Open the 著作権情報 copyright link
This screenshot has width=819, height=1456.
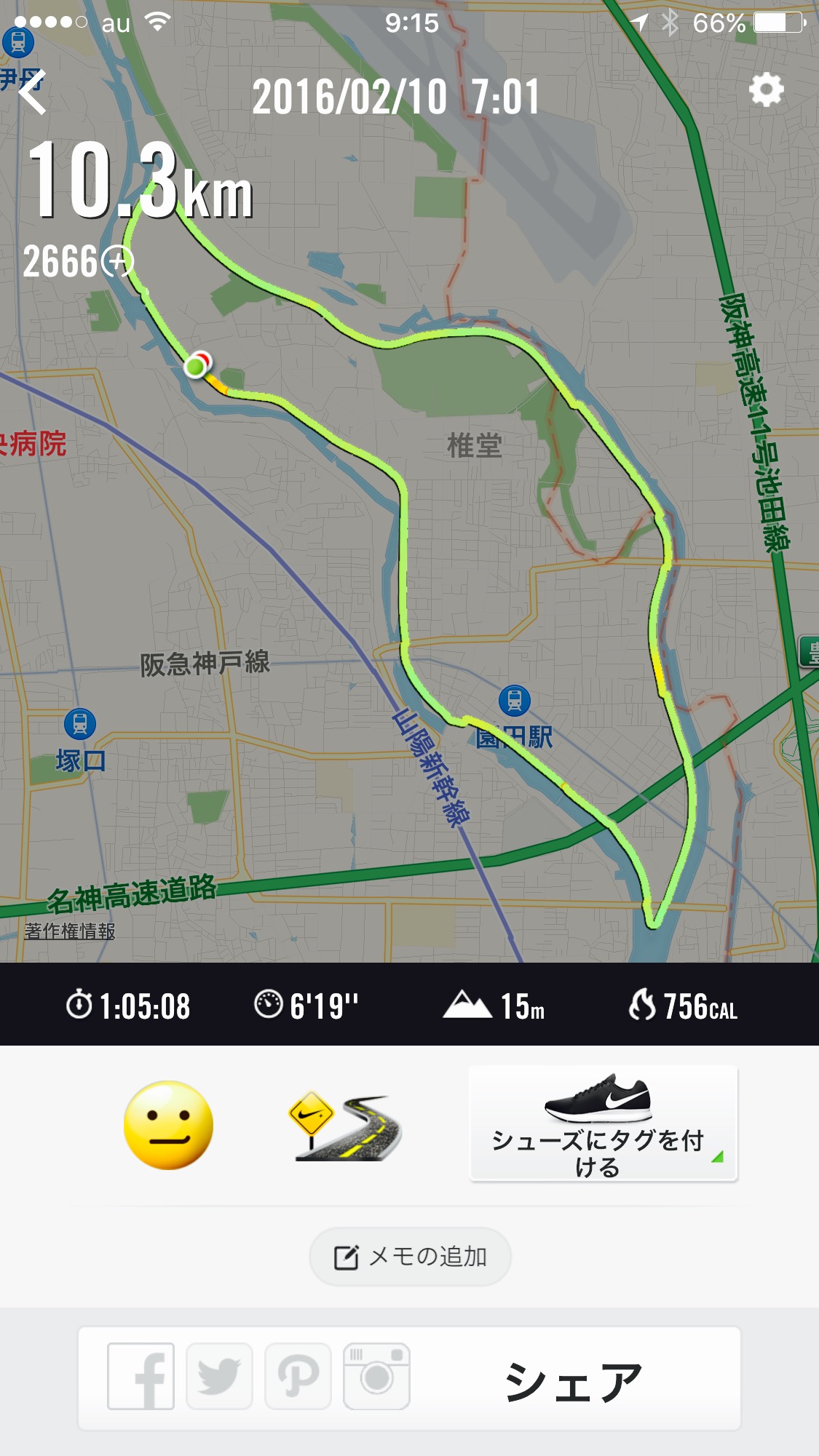[x=70, y=931]
